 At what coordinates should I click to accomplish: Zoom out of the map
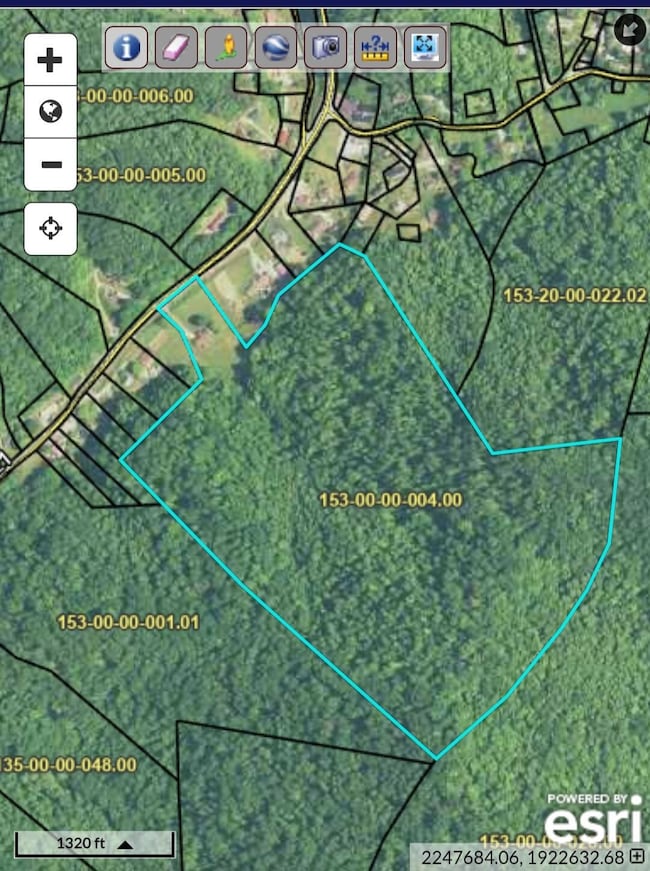click(x=50, y=165)
